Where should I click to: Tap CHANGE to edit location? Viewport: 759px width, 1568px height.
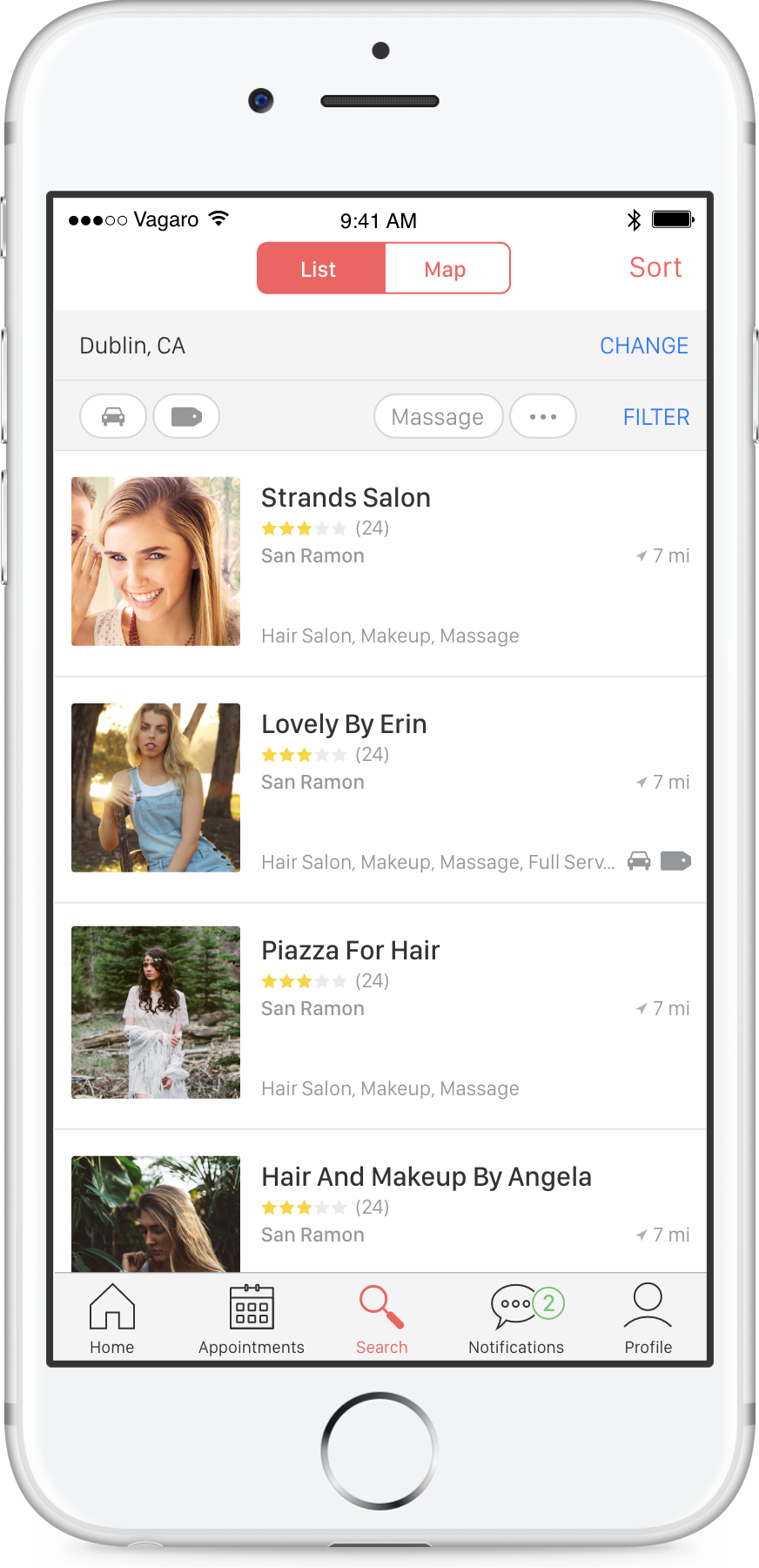[643, 346]
